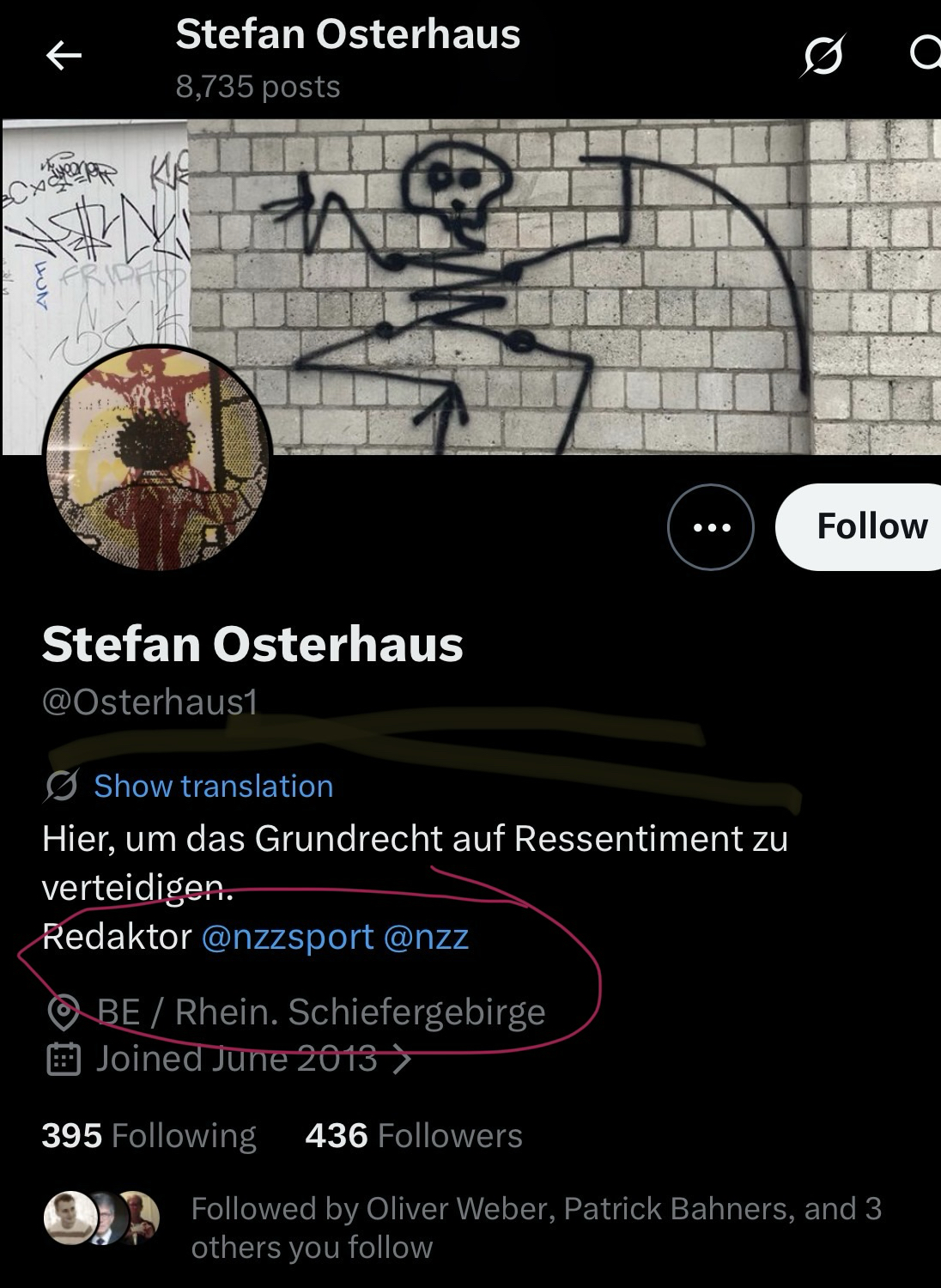
Task: View the 395 Following list
Action: coord(149,1136)
